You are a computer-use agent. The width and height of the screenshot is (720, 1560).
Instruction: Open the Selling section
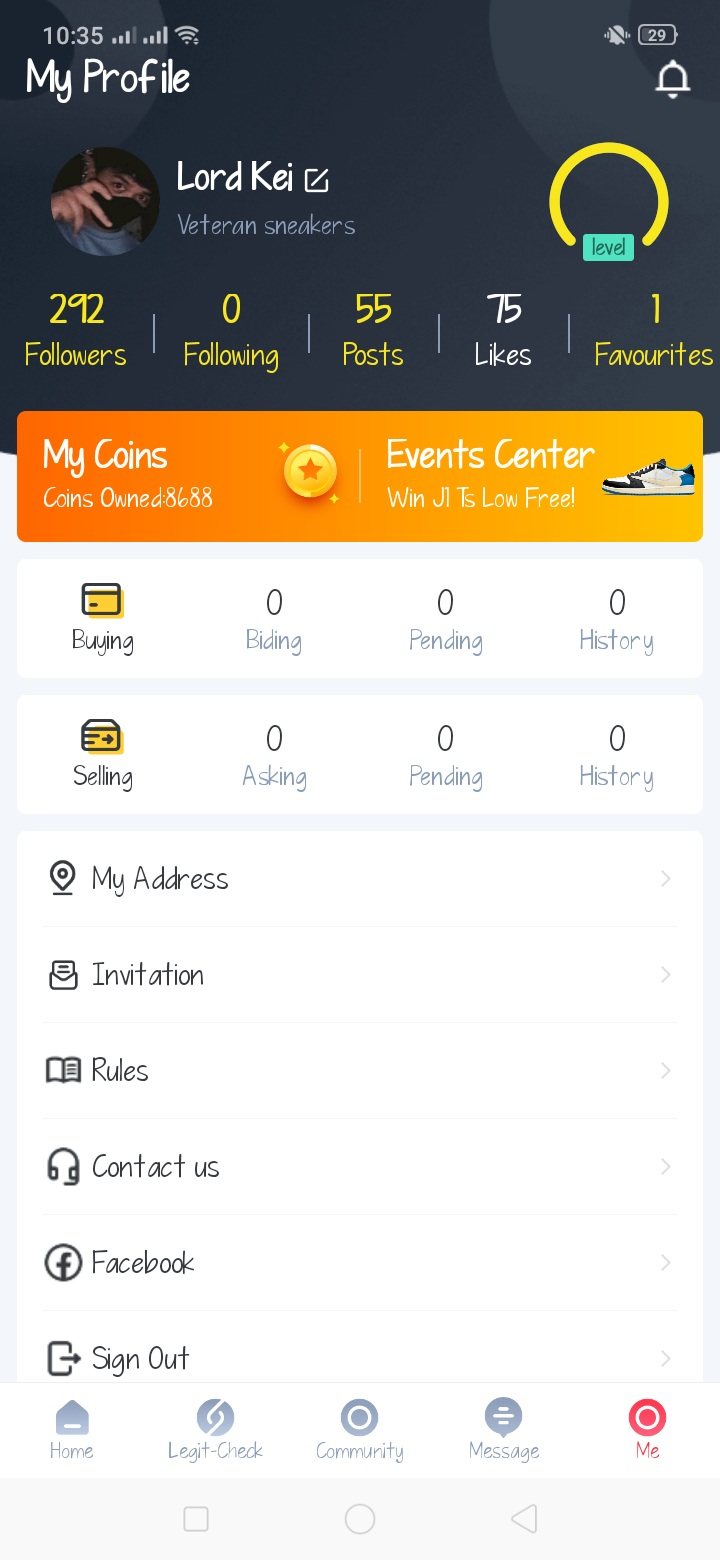click(x=102, y=754)
